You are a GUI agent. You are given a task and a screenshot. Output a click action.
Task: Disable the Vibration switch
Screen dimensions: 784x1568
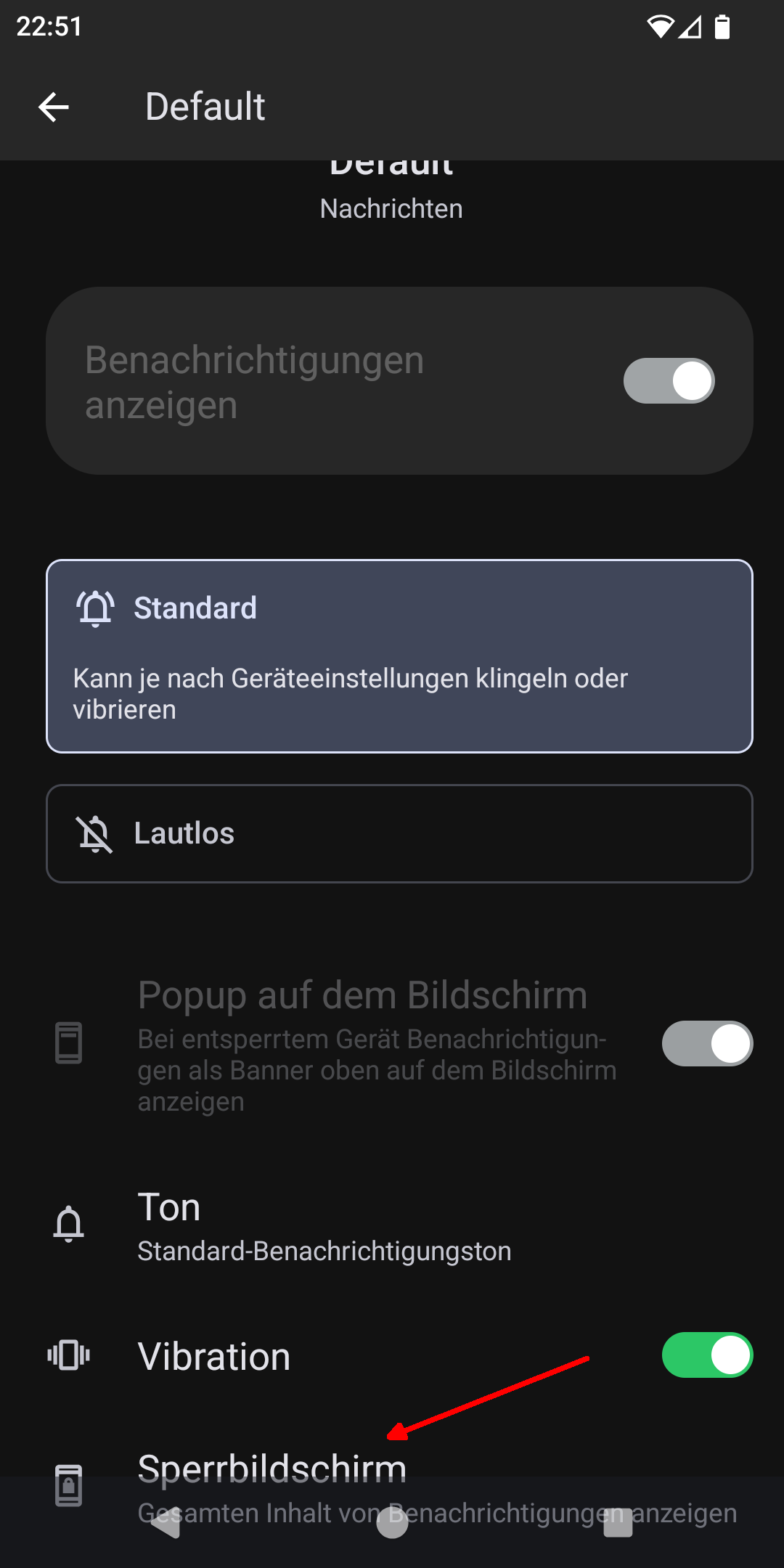click(x=707, y=1355)
